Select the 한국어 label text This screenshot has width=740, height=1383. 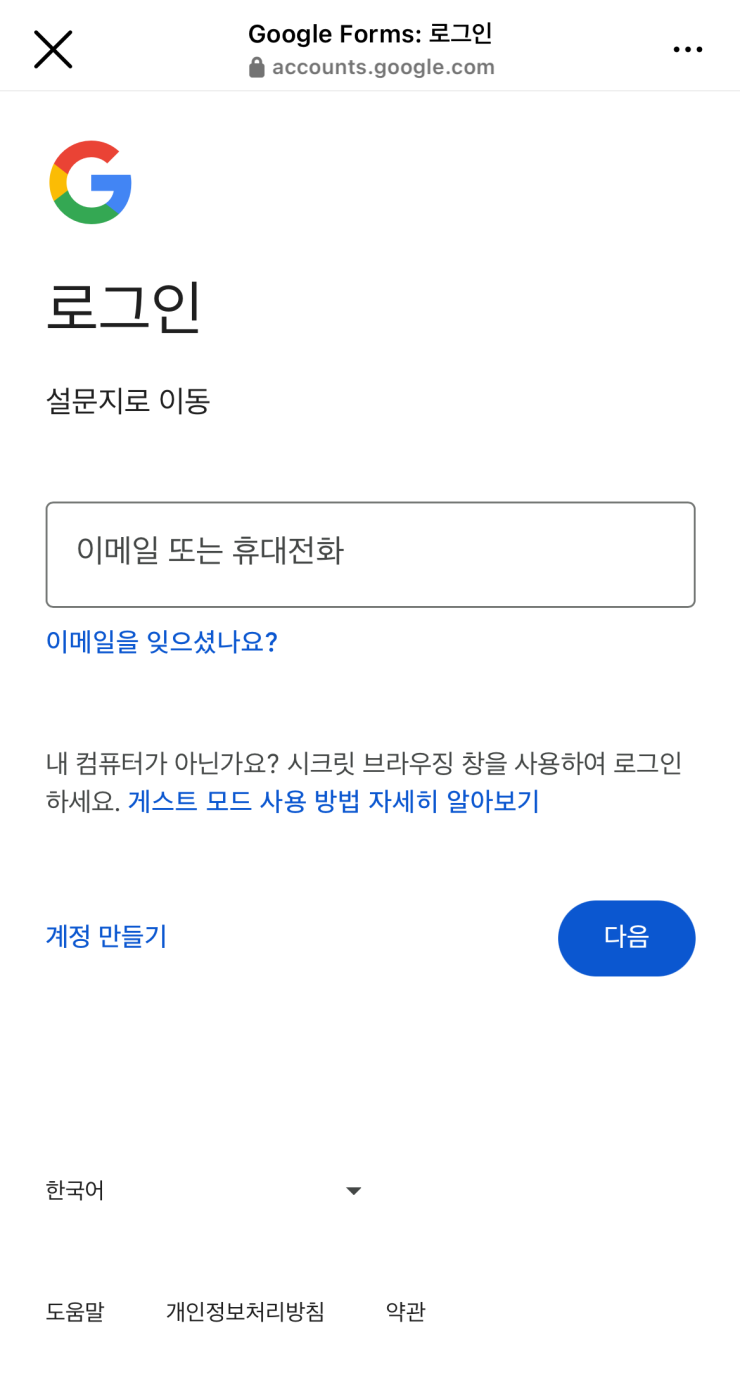(75, 1190)
